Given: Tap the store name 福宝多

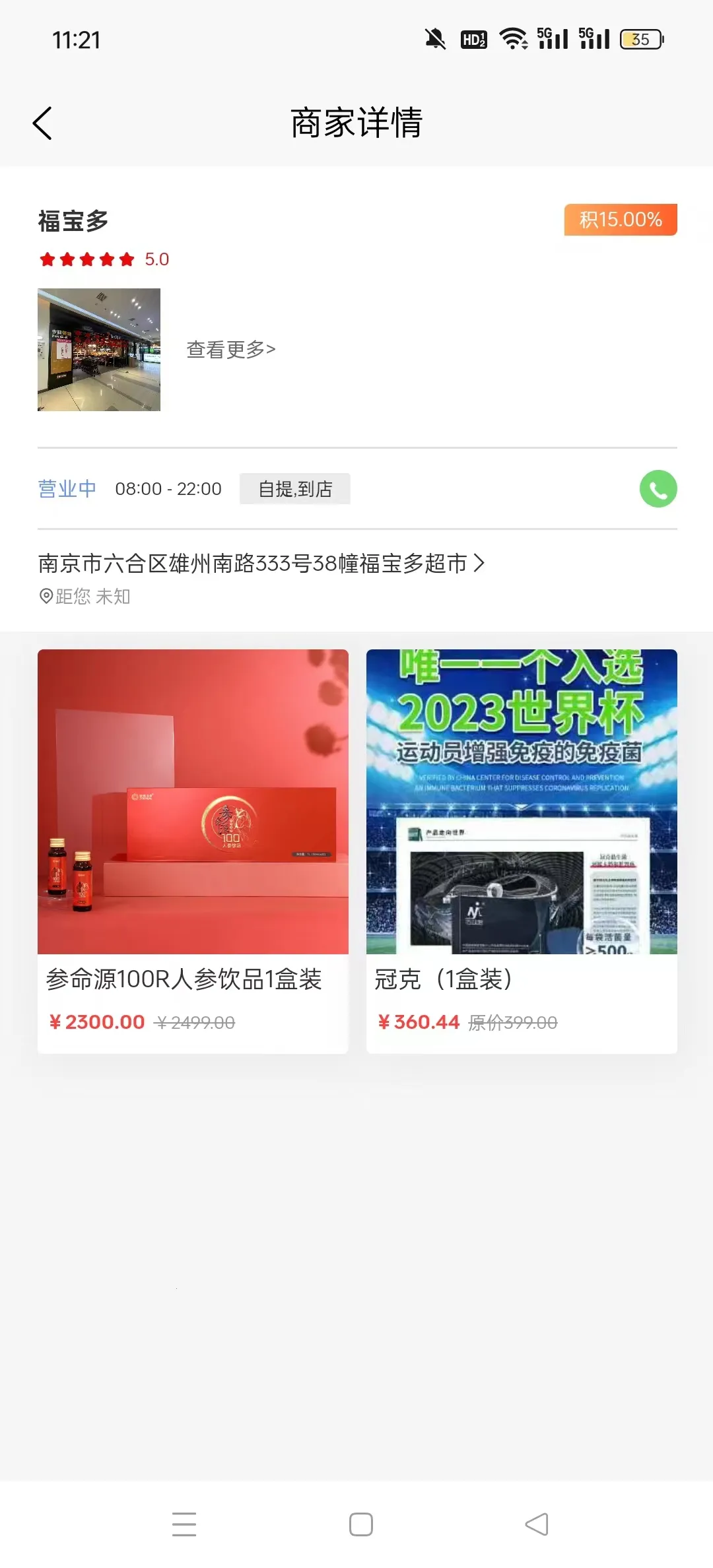Looking at the screenshot, I should 73,220.
